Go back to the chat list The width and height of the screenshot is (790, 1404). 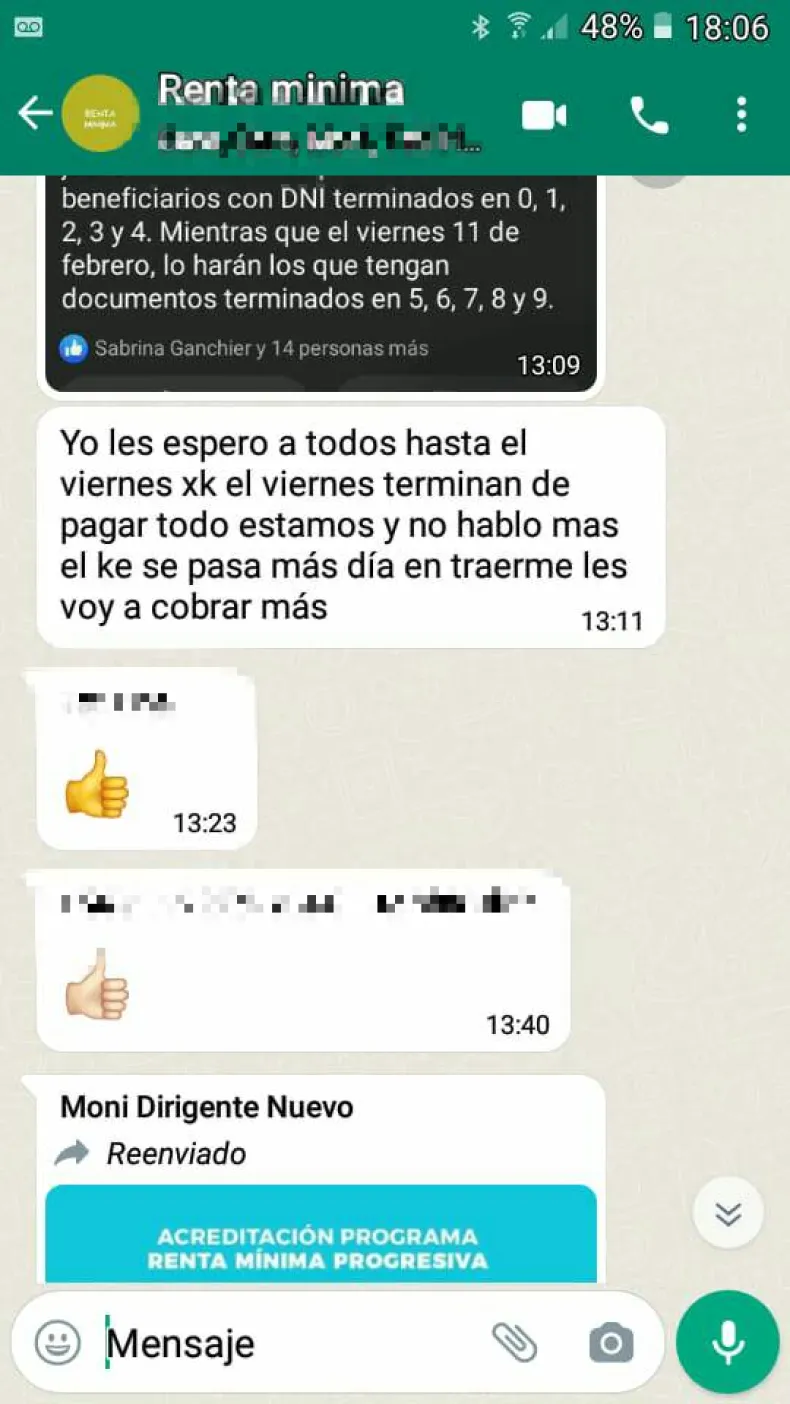(34, 114)
